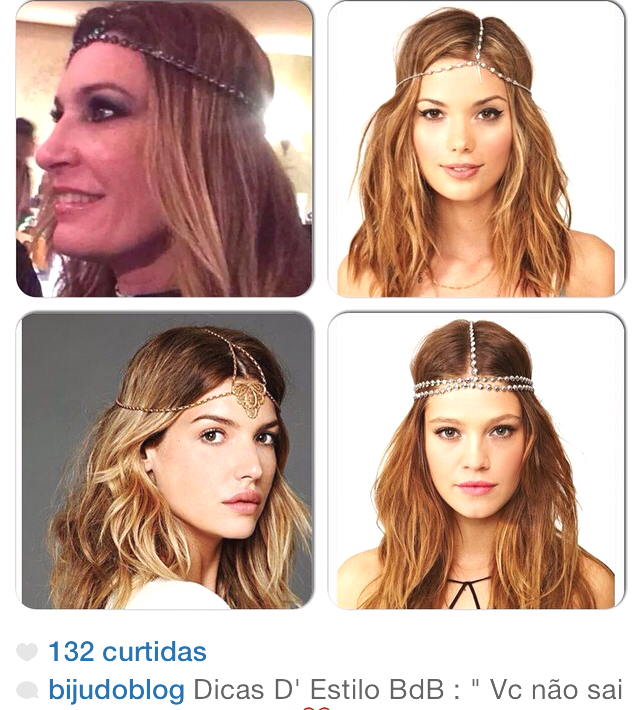The image size is (640, 710).
Task: Open the bijudoblog profile from the caption
Action: pyautogui.click(x=116, y=690)
